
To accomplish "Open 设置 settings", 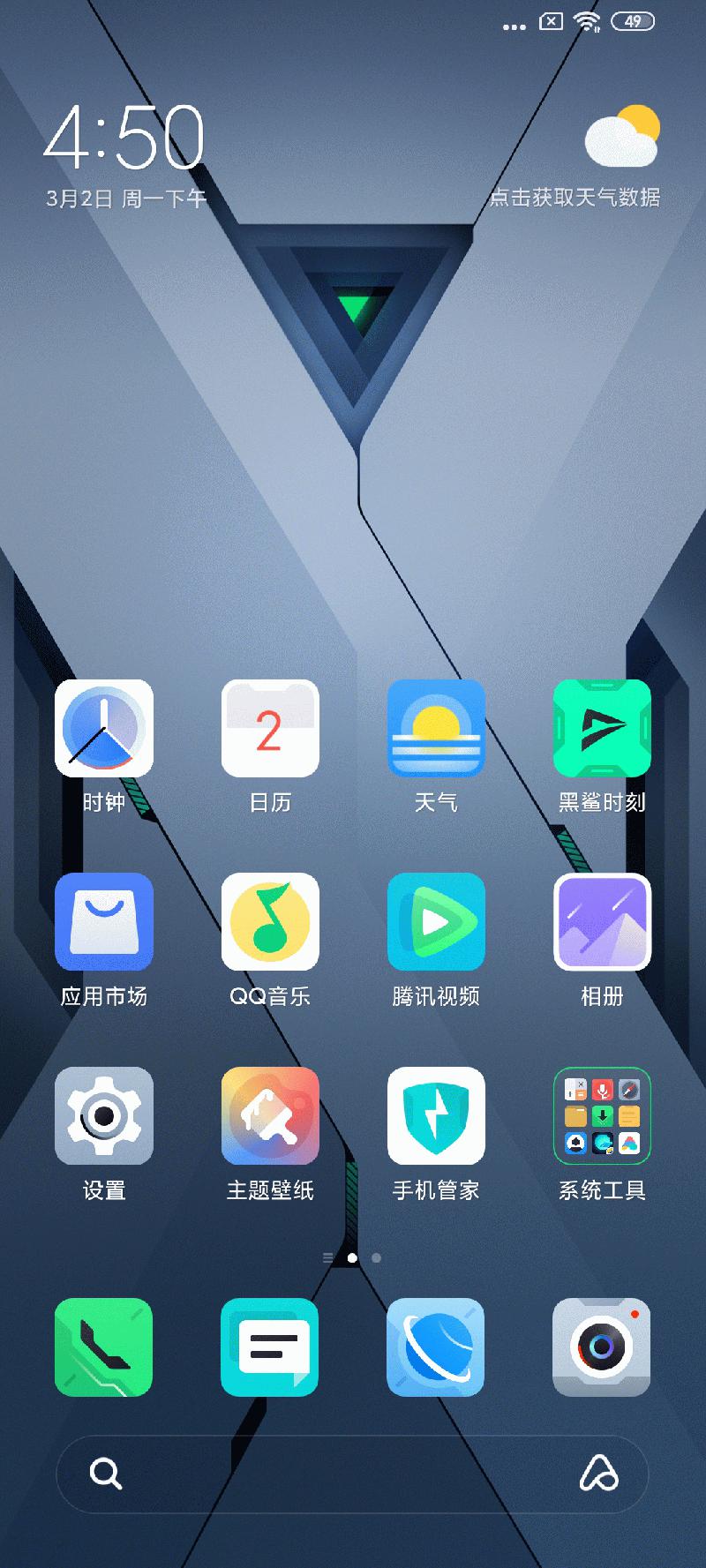I will pyautogui.click(x=104, y=1116).
